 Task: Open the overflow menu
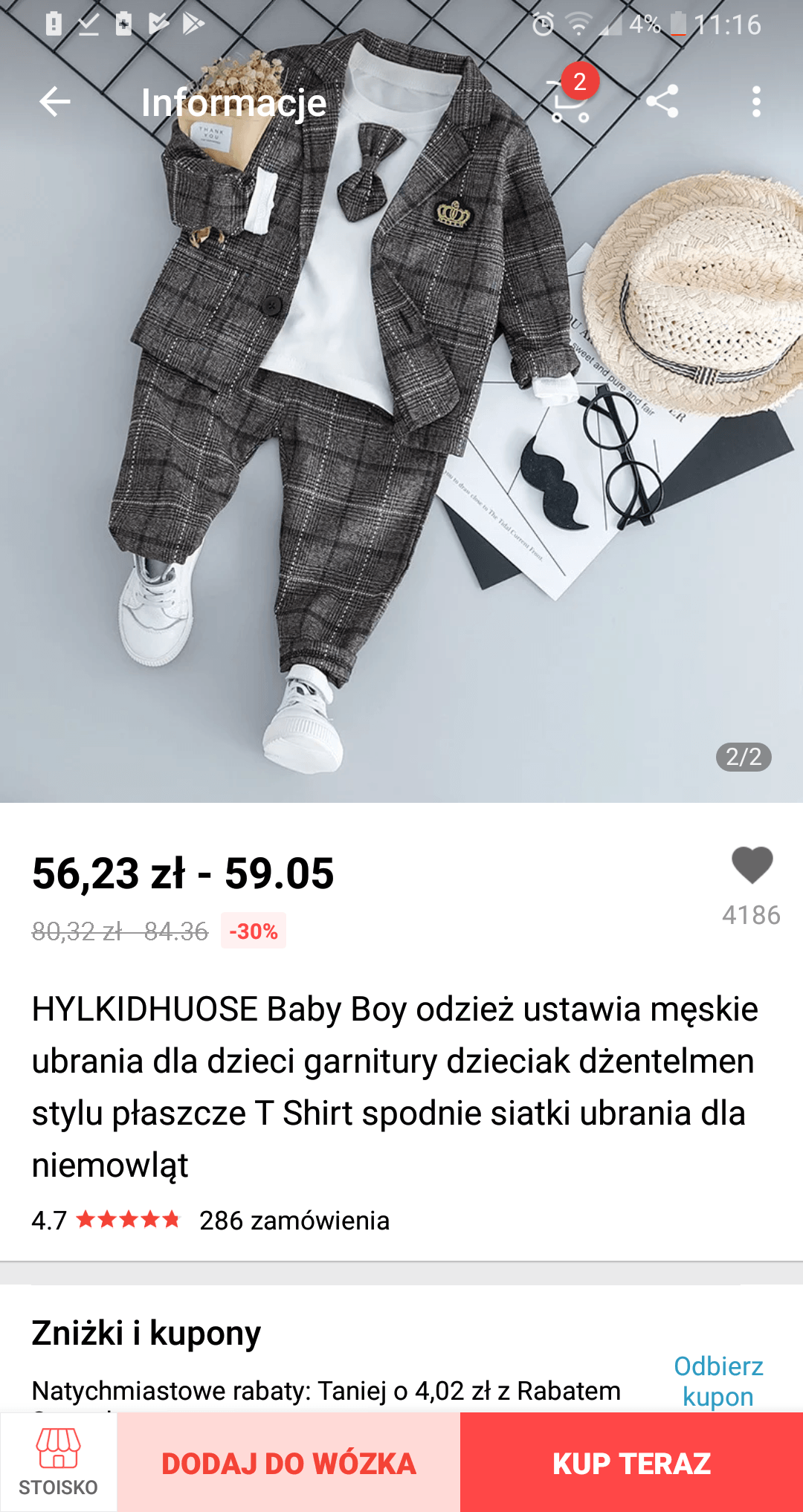coord(756,102)
